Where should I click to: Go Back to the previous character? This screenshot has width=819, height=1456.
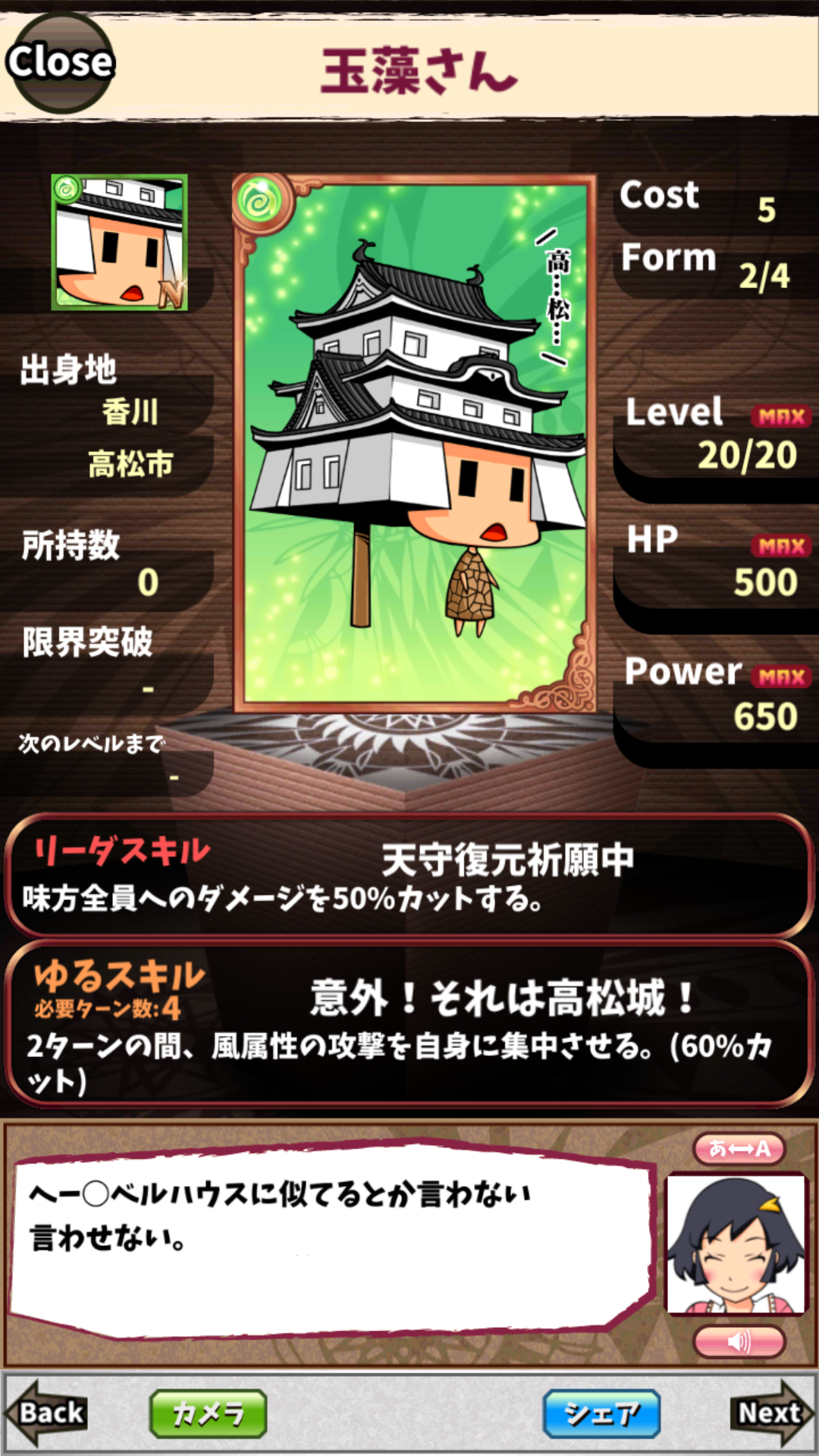[48, 1414]
